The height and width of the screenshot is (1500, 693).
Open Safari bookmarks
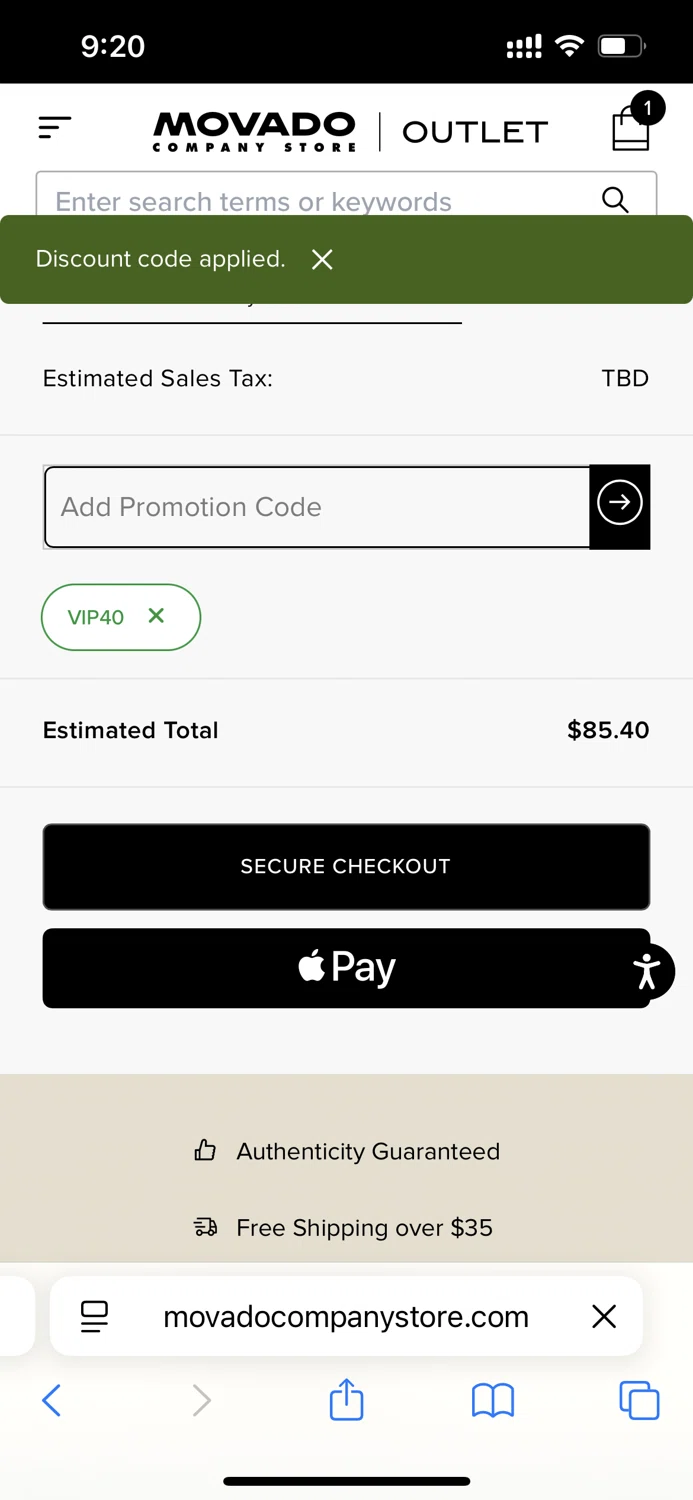pyautogui.click(x=493, y=1400)
